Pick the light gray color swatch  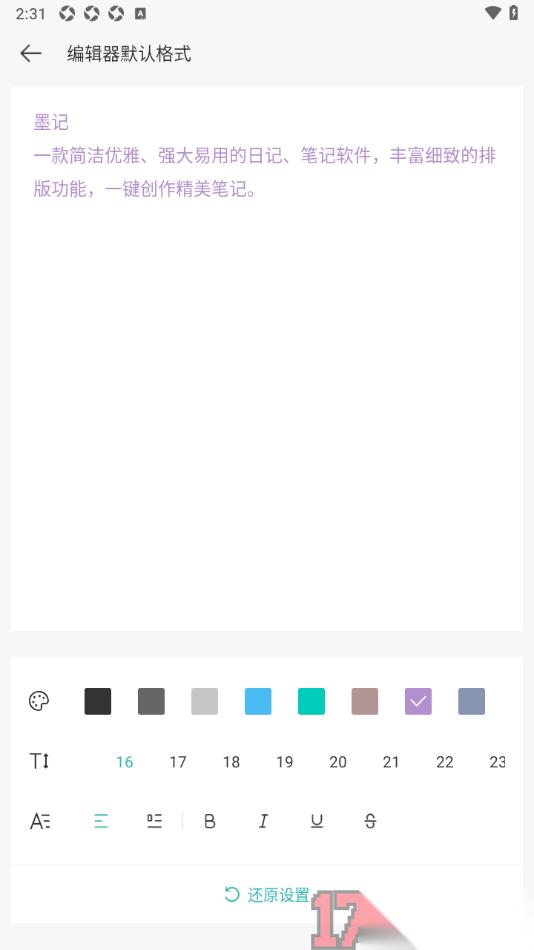point(204,702)
